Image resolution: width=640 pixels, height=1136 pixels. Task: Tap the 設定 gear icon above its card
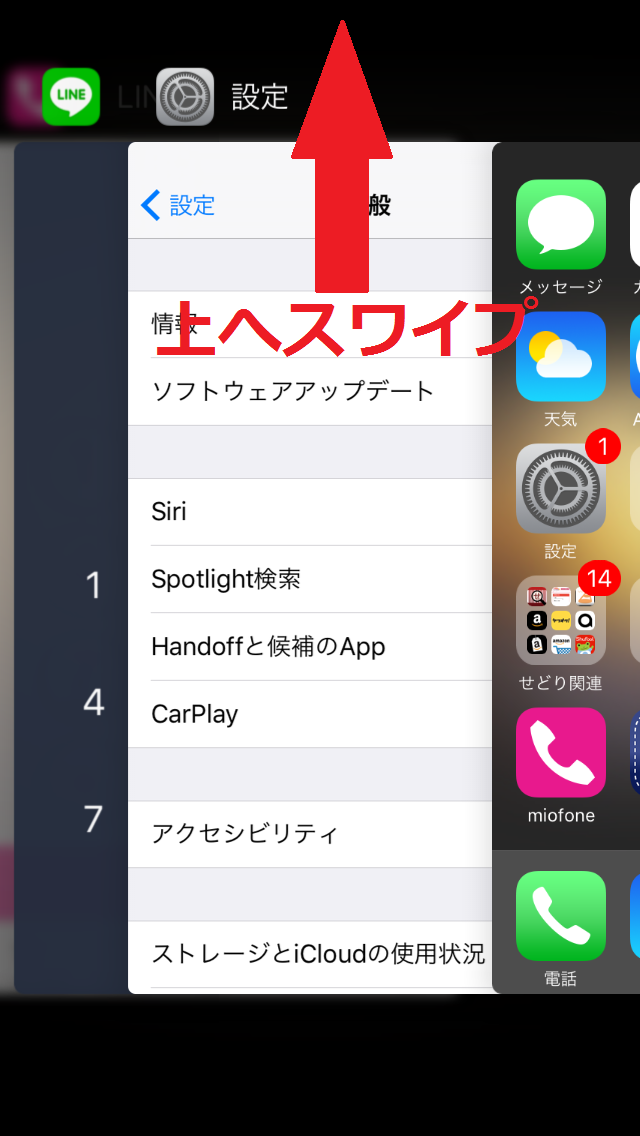click(x=185, y=97)
